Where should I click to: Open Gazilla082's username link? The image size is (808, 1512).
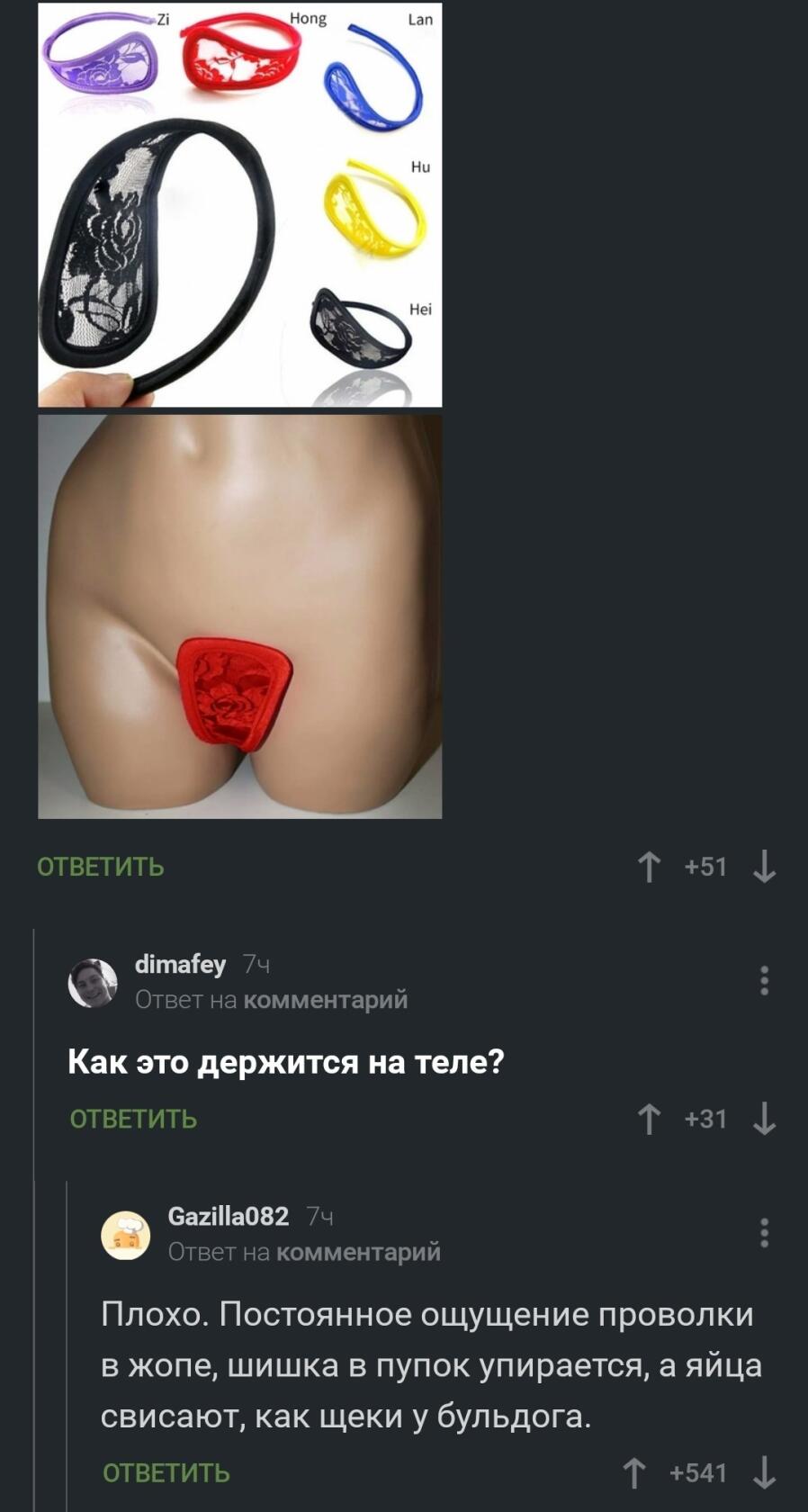228,1217
